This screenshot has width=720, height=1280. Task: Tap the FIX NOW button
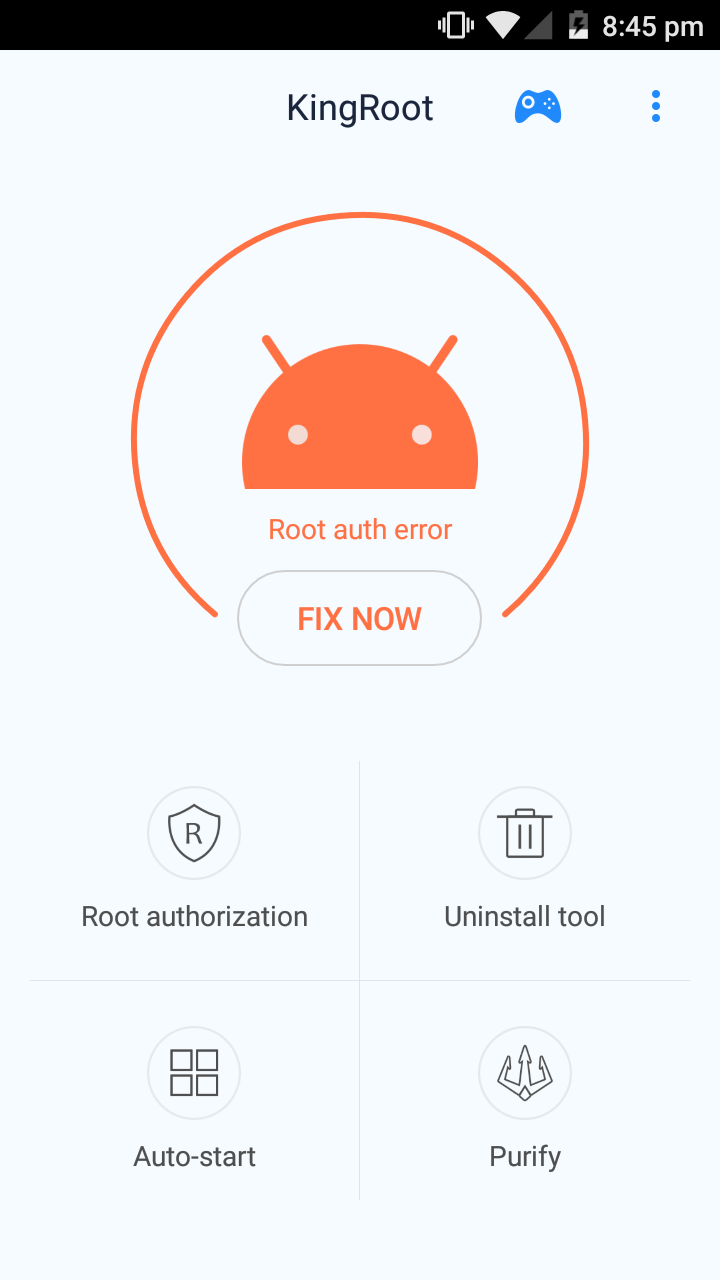[359, 618]
